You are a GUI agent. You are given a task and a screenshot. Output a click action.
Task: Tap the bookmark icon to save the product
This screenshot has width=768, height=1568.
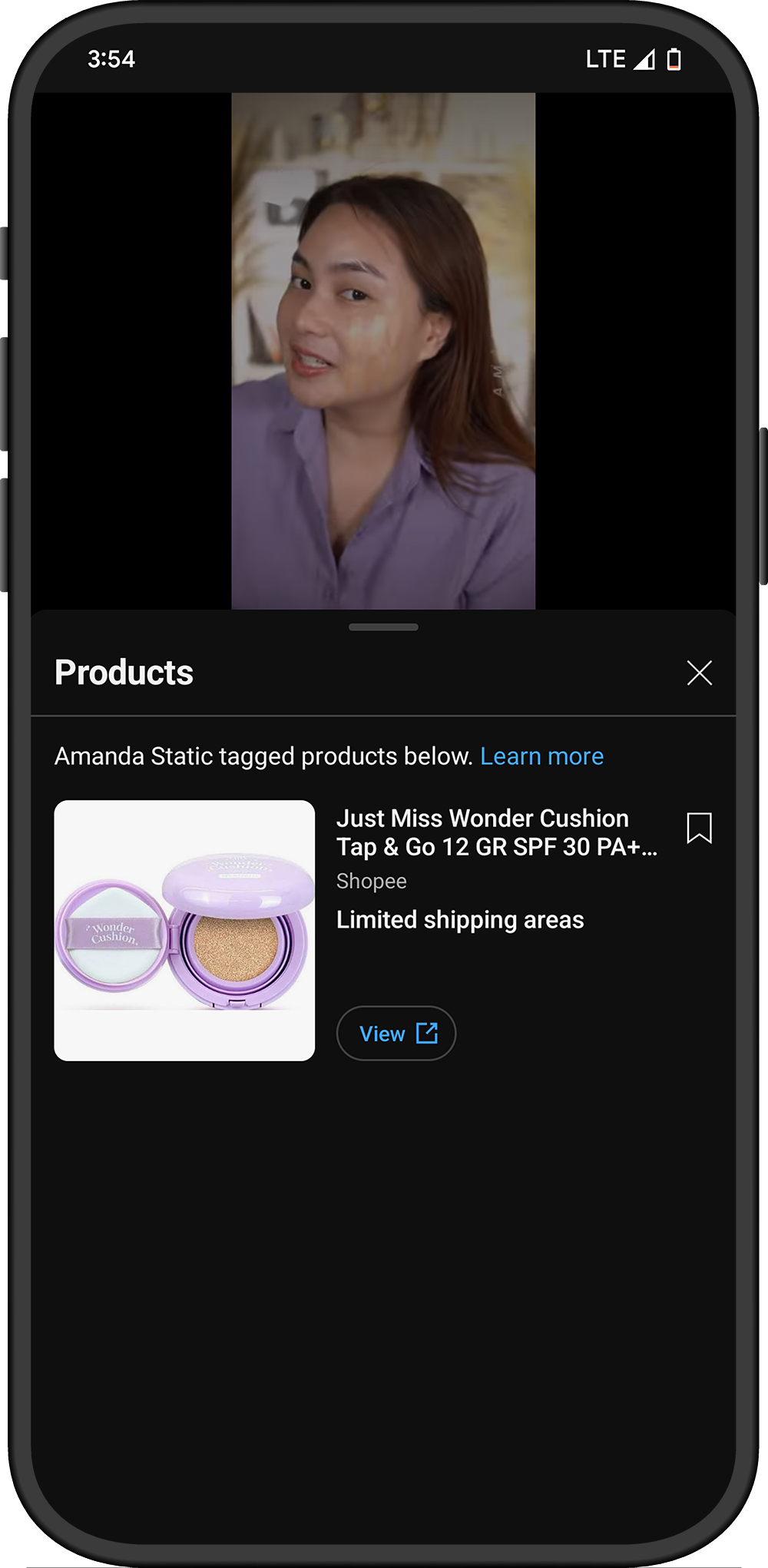[700, 829]
